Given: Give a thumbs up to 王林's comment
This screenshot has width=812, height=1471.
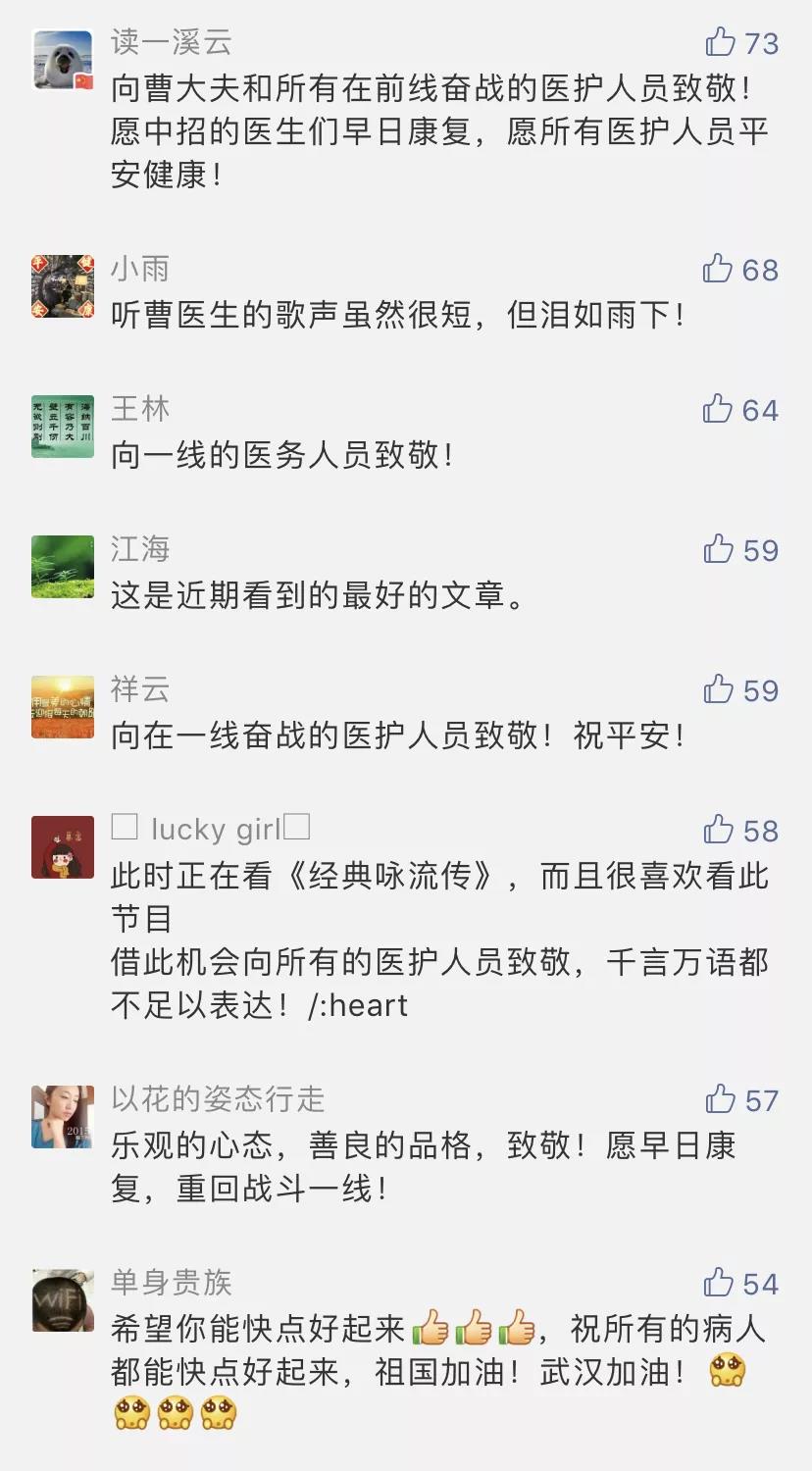Looking at the screenshot, I should coord(719,409).
